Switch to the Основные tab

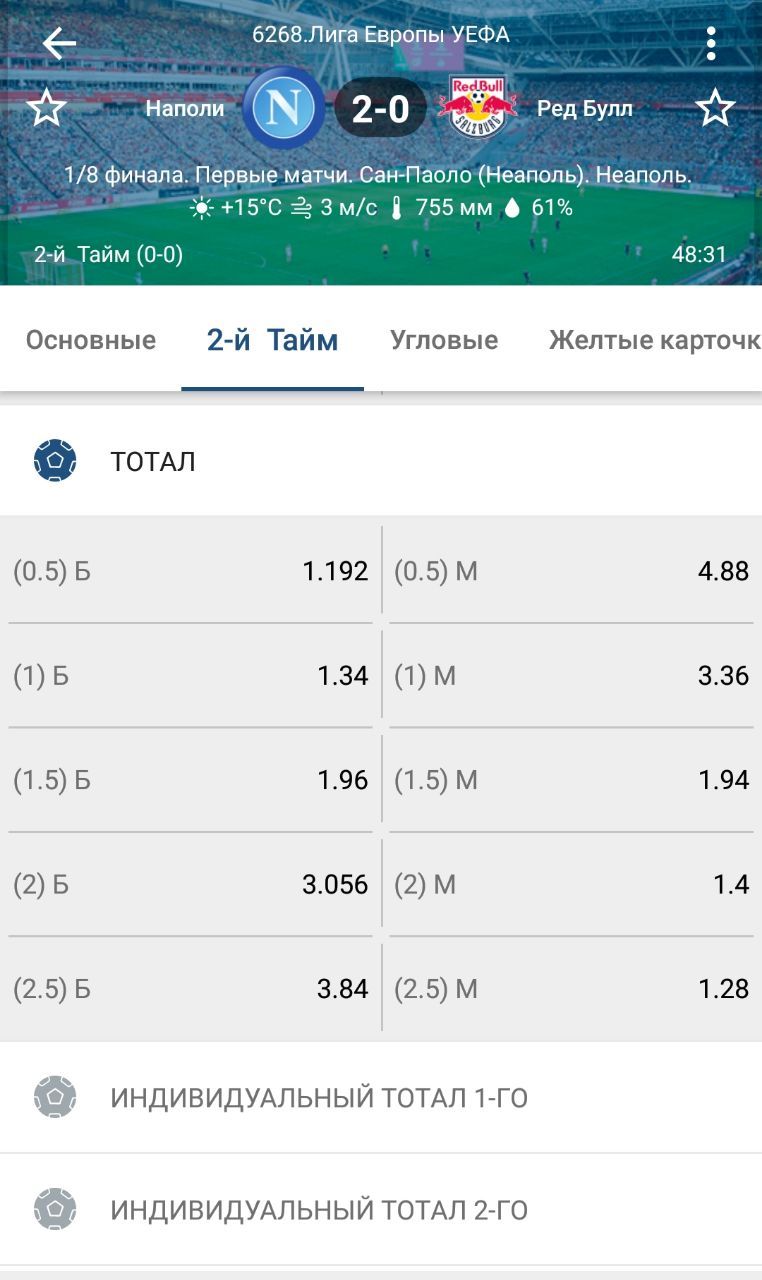91,340
